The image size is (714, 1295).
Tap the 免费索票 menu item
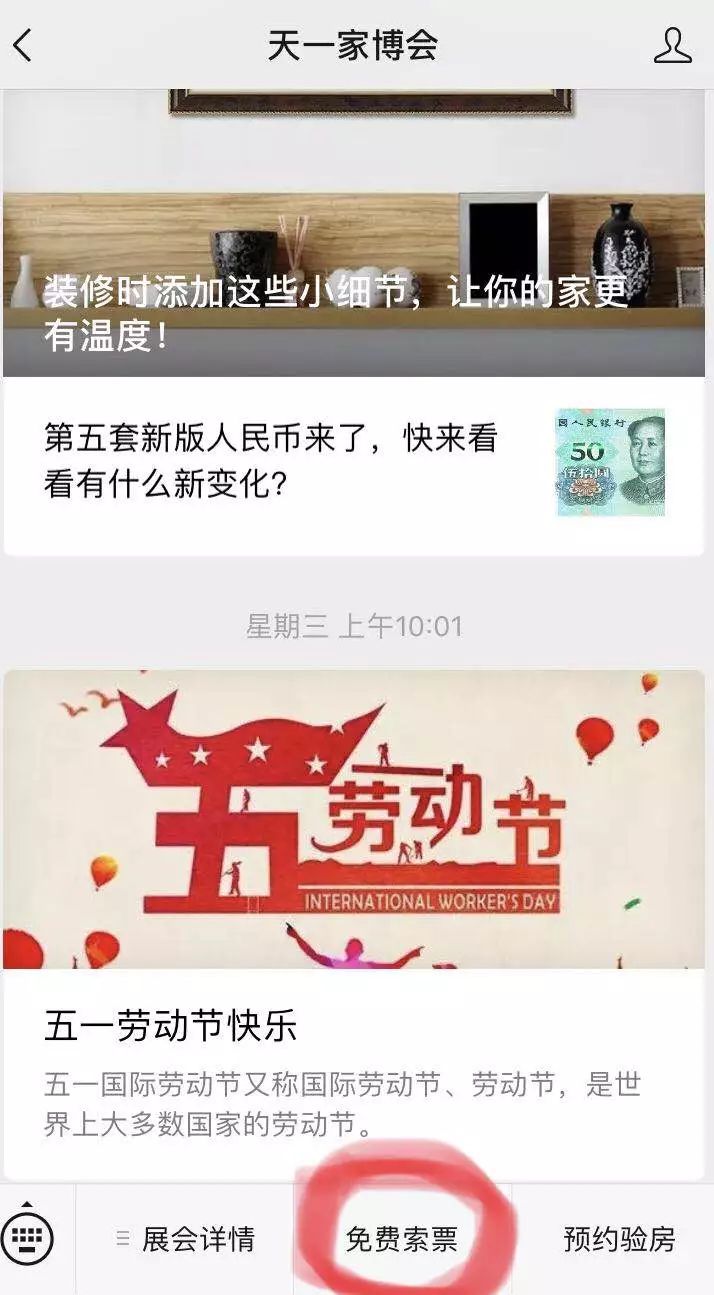coord(402,1240)
